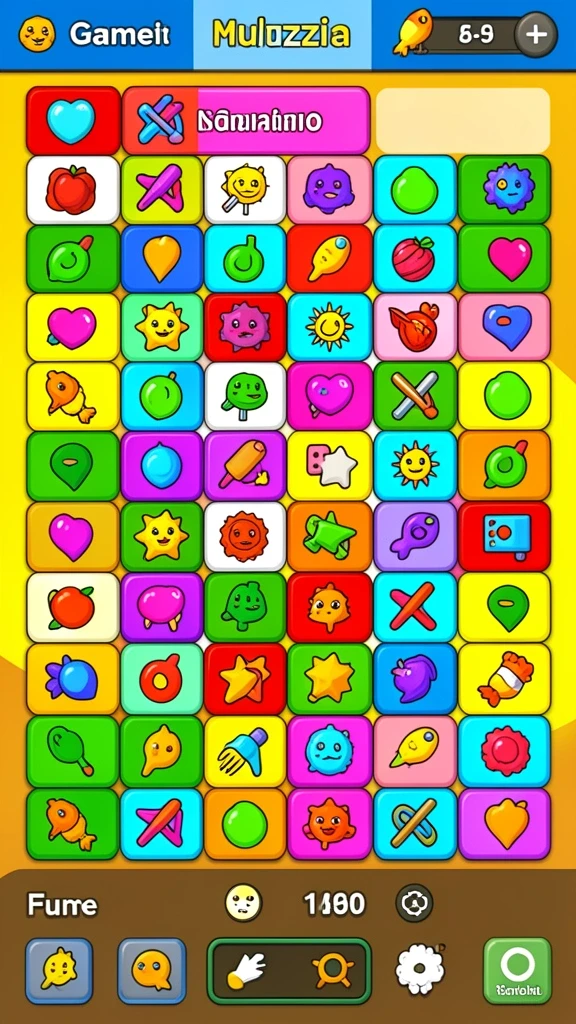This screenshot has height=1024, width=576.
Task: Select the orange popsicle tile on purple
Action: pos(245,465)
